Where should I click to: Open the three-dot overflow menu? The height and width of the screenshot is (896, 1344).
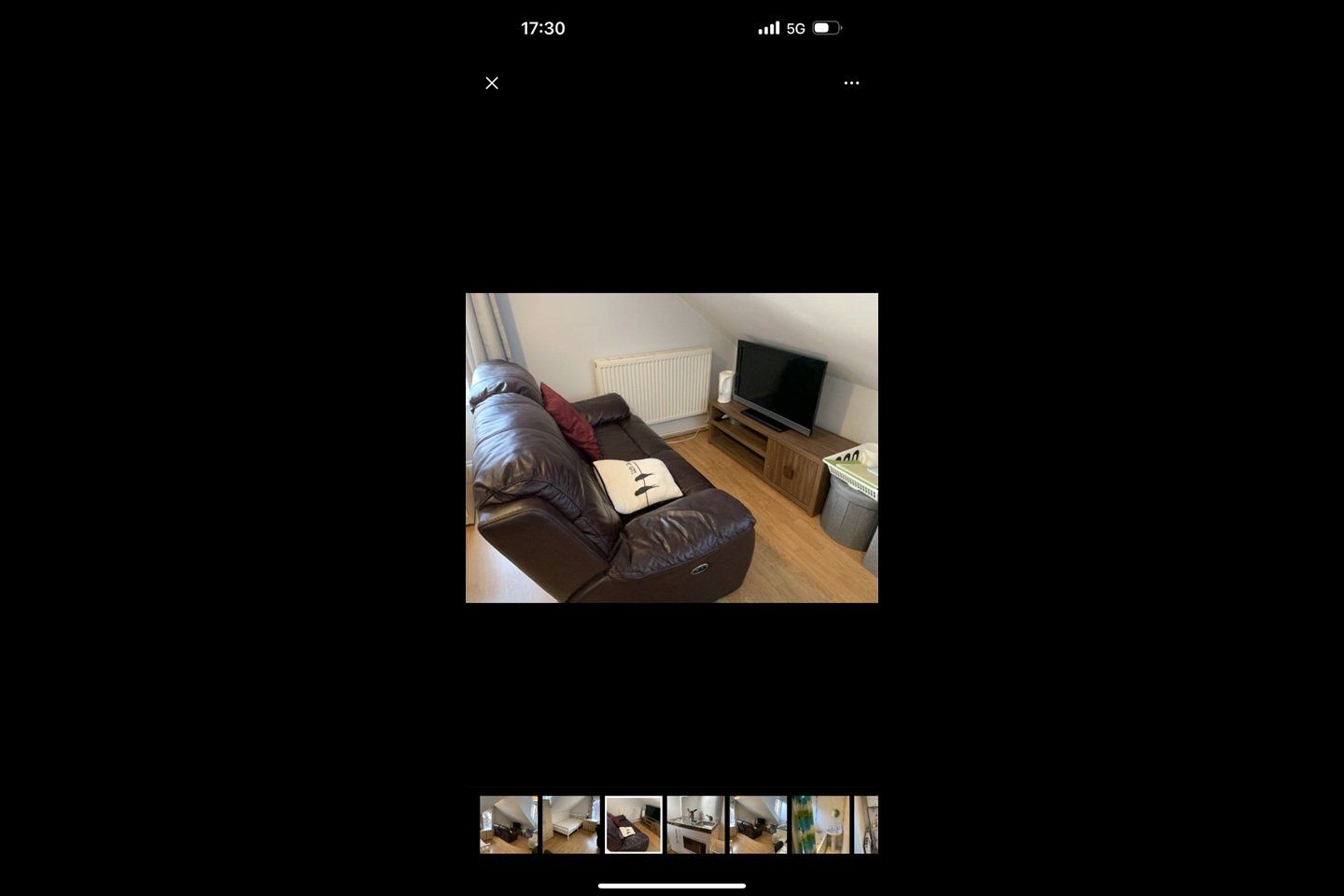pyautogui.click(x=851, y=83)
